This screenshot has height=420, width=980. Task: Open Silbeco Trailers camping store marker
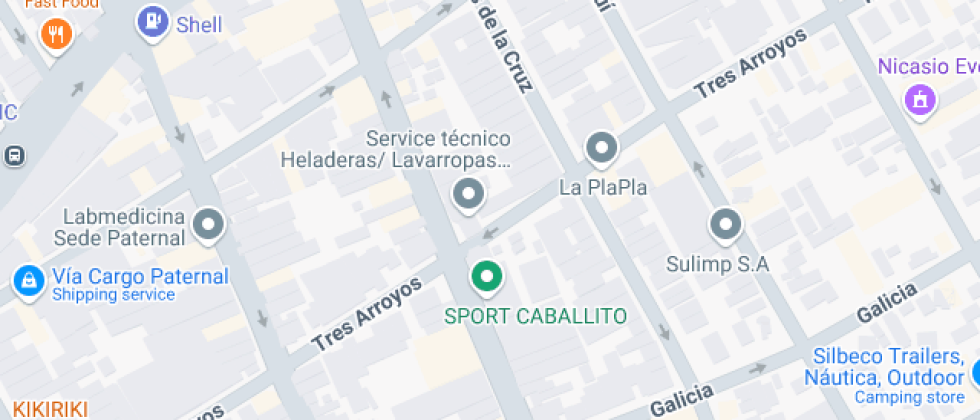976,373
